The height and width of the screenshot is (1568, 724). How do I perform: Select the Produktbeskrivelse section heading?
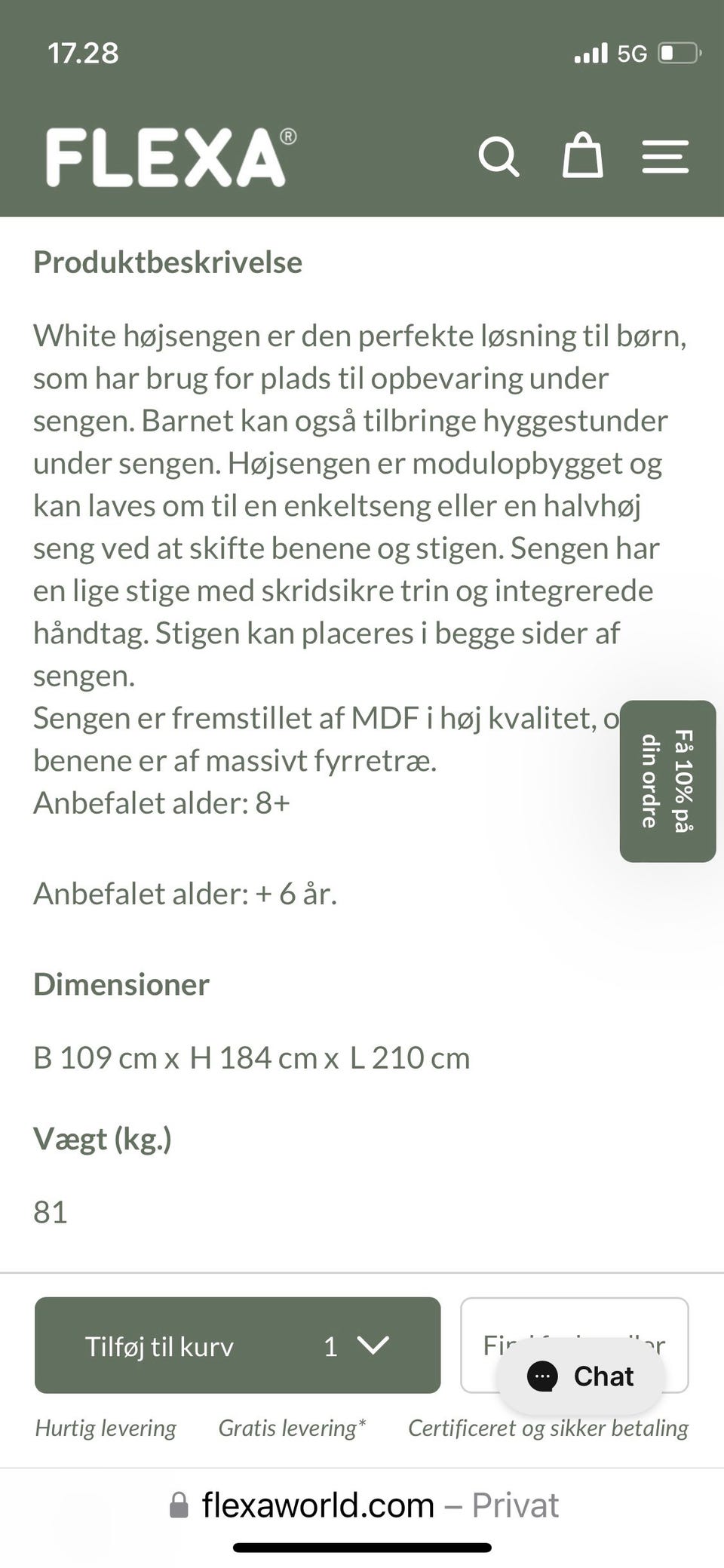click(x=167, y=262)
